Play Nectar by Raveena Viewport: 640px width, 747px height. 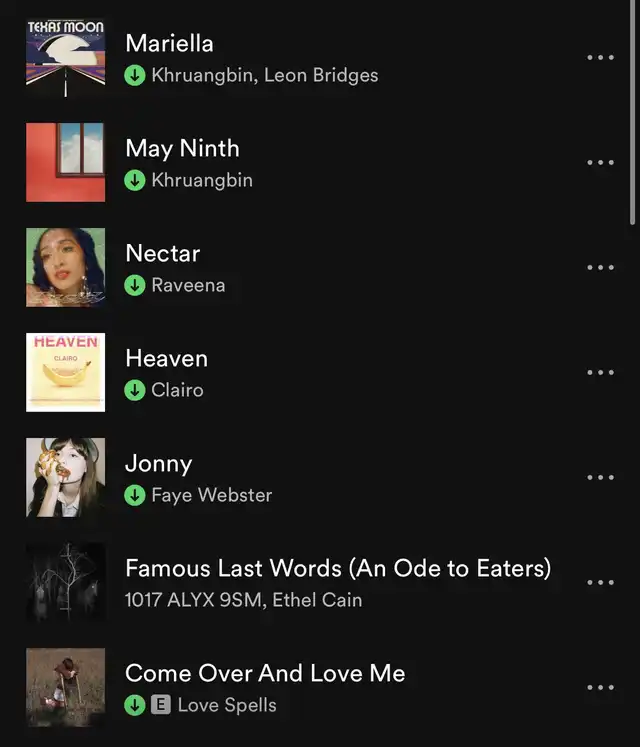162,253
